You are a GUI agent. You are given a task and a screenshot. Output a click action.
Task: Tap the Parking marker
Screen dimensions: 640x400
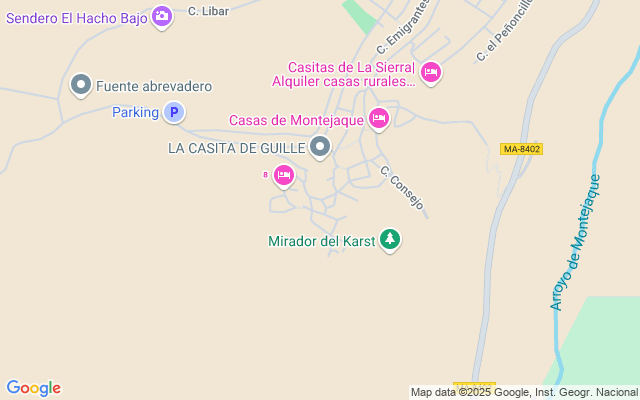coord(175,113)
